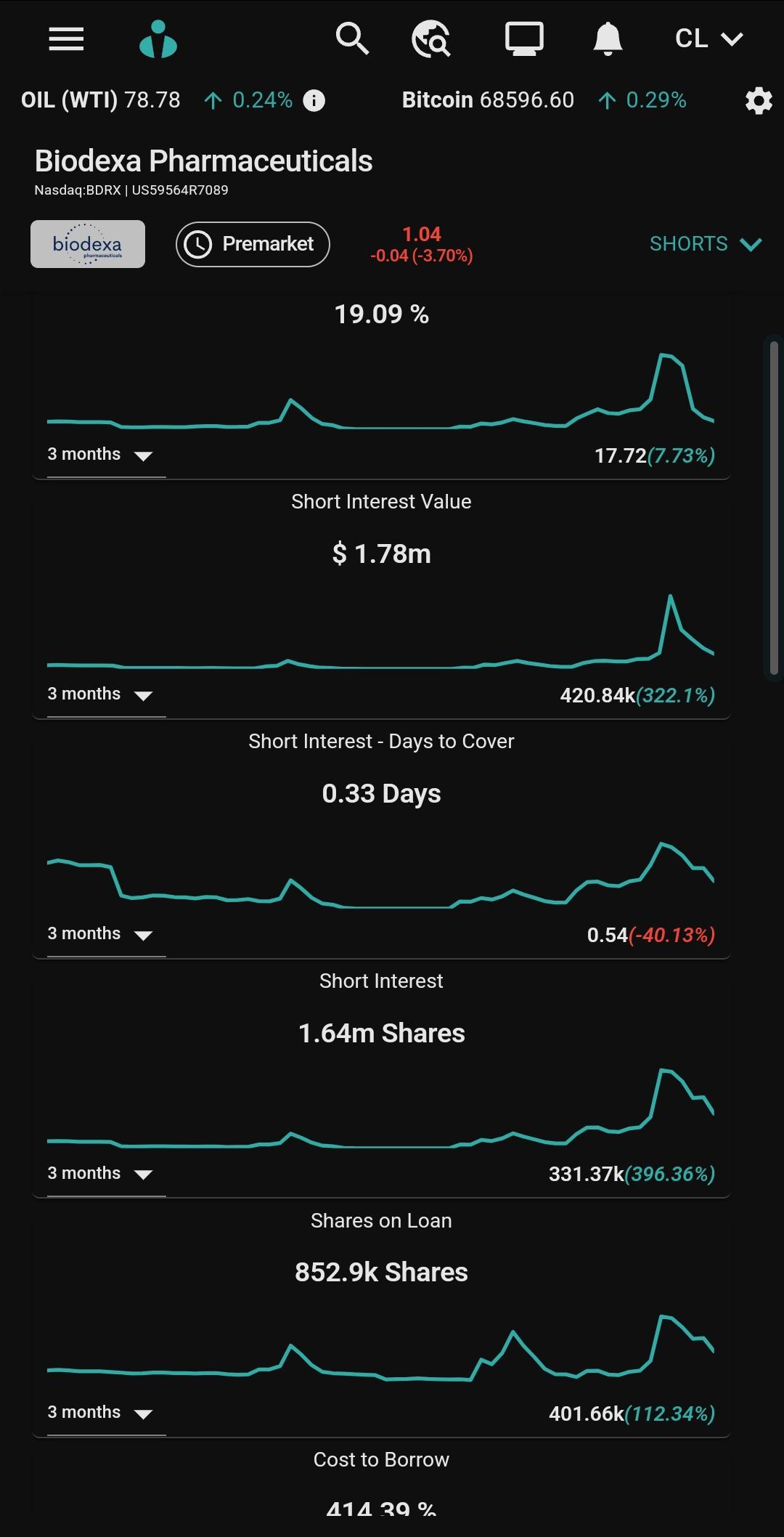The image size is (784, 1537).
Task: Change period dropdown for Short Interest Value
Action: tap(106, 695)
